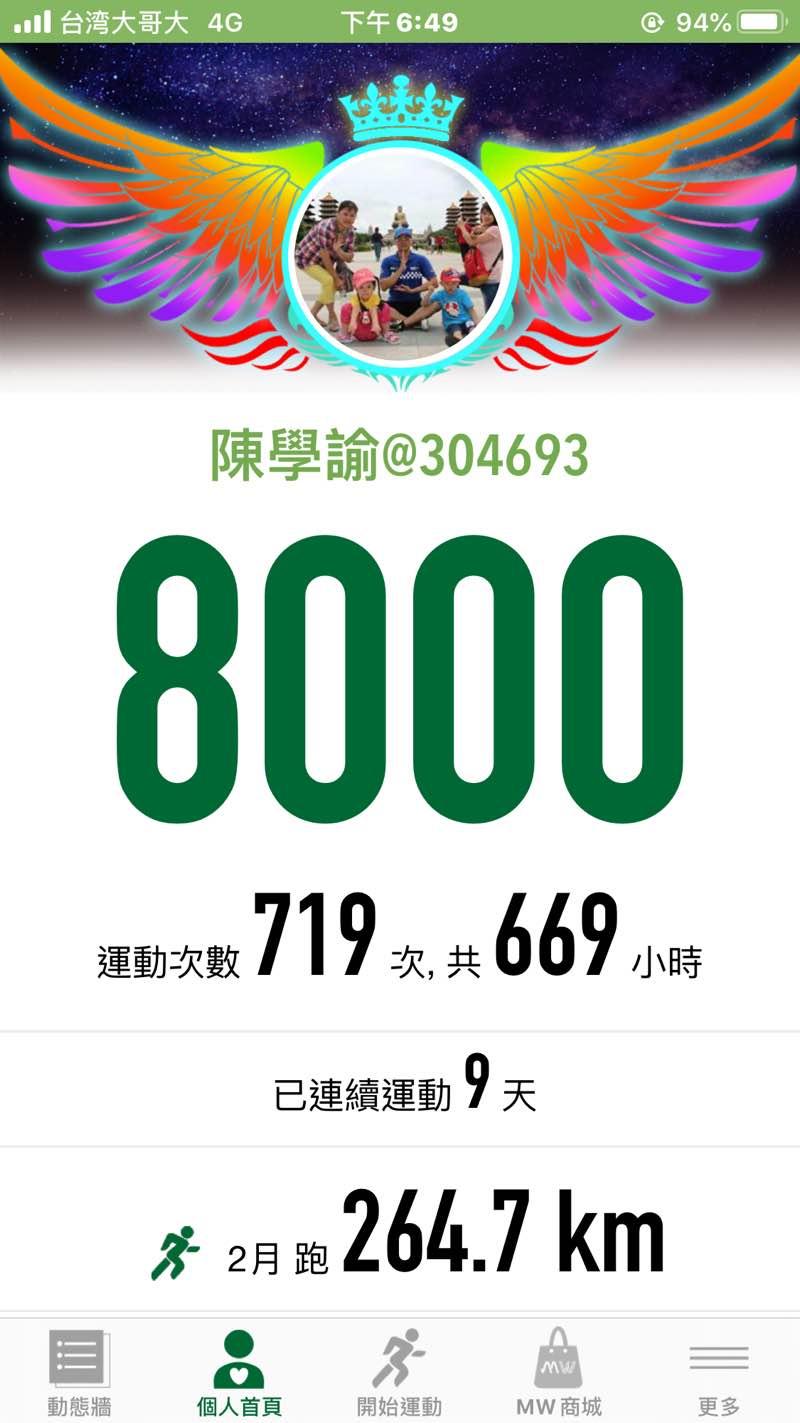Switch to the 動態牆 tab
This screenshot has width=800, height=1423.
click(x=79, y=1372)
